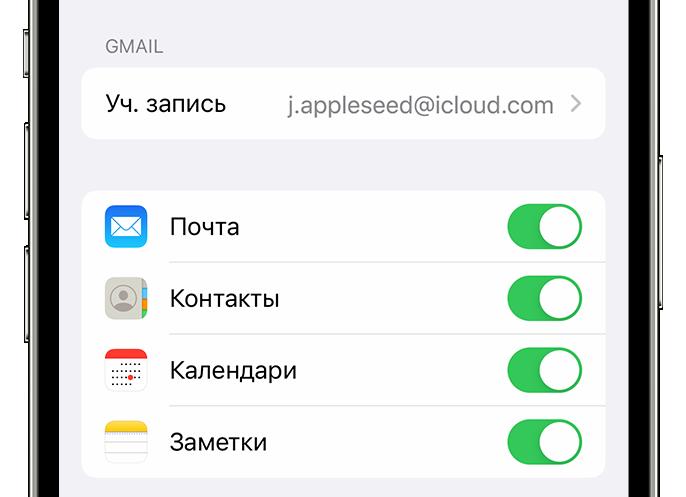Switch off the Заметки toggle
The height and width of the screenshot is (497, 686).
click(x=544, y=441)
